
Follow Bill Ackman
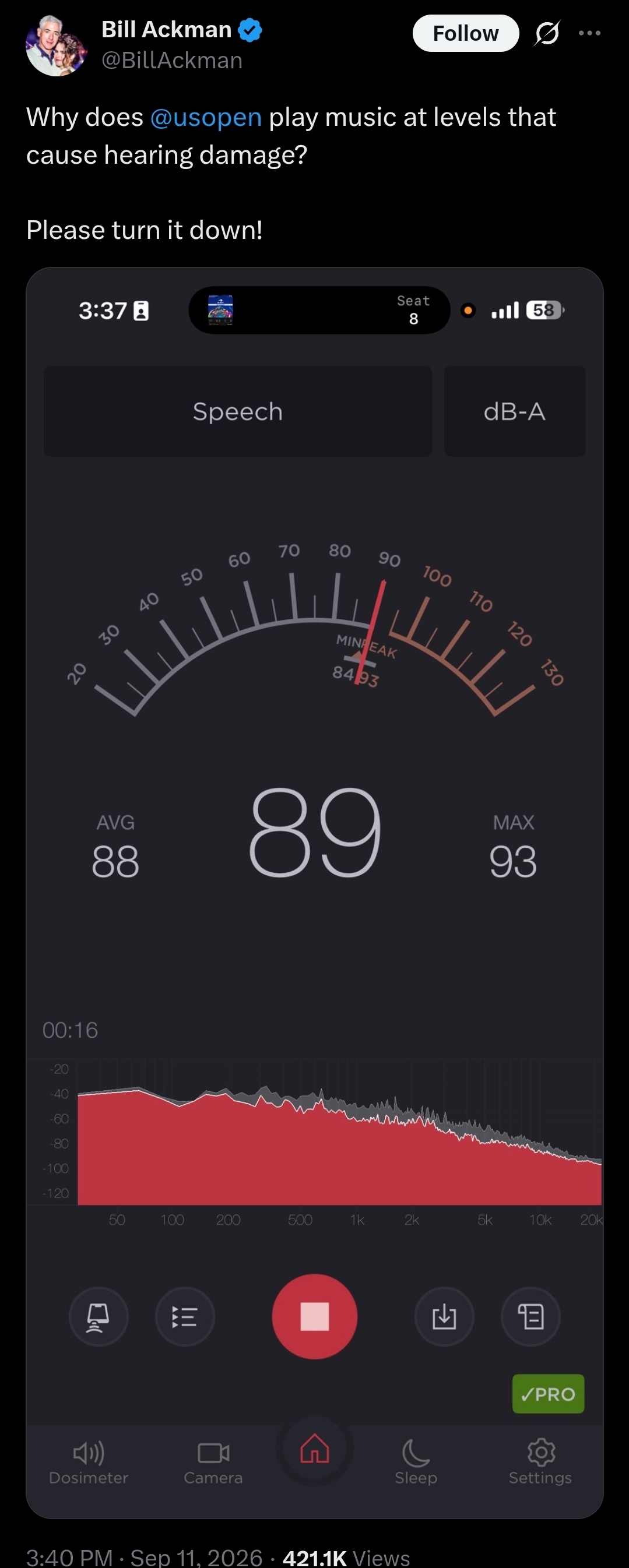tap(466, 33)
